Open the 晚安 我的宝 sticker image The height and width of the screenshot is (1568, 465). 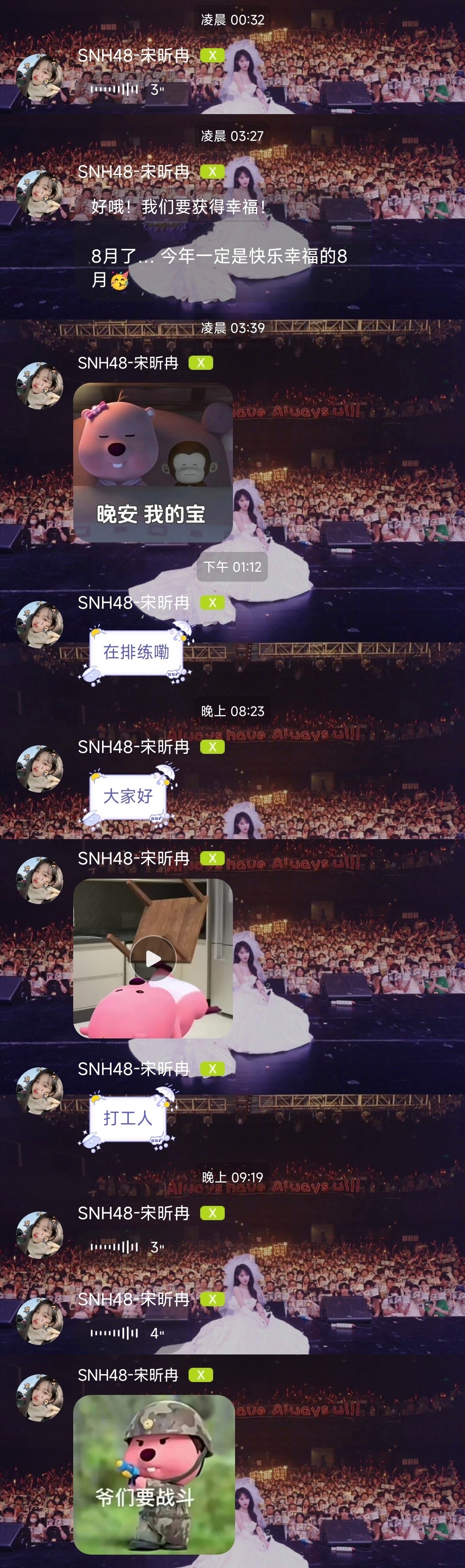point(153,463)
